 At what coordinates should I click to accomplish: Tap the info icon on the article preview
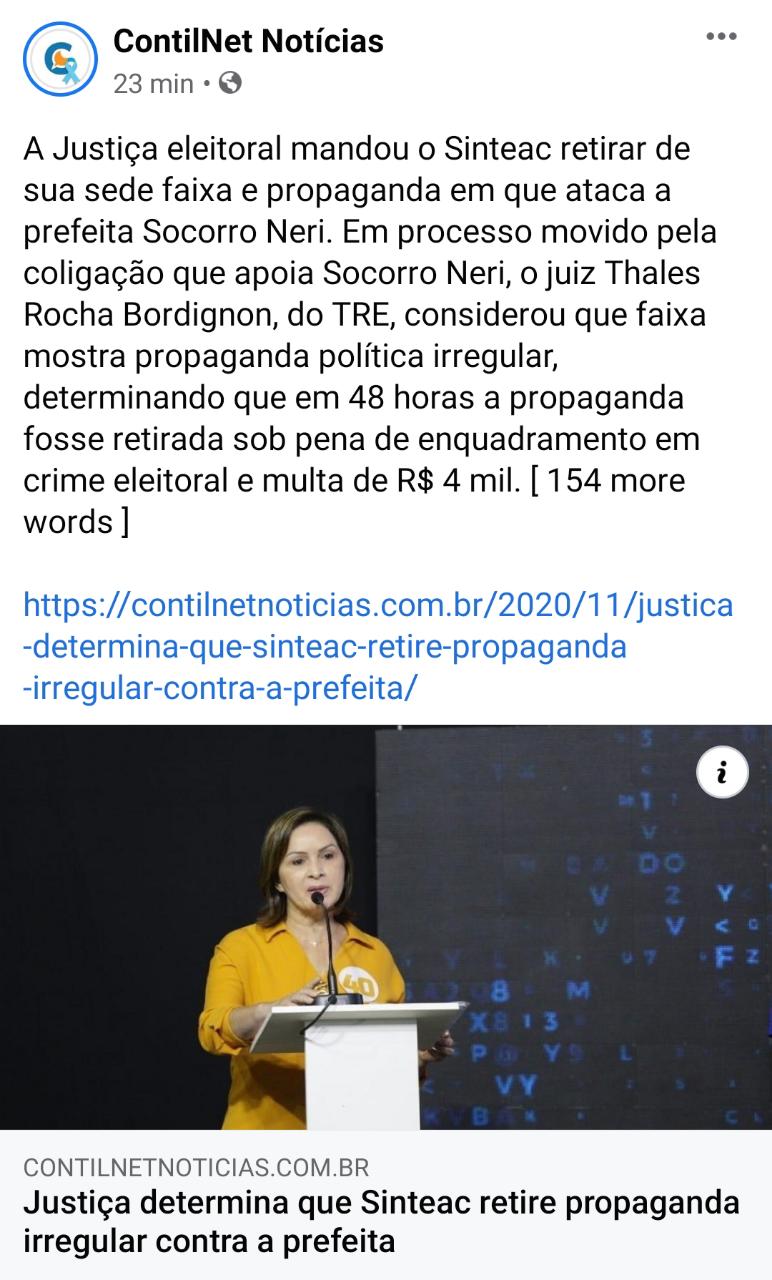tap(722, 772)
